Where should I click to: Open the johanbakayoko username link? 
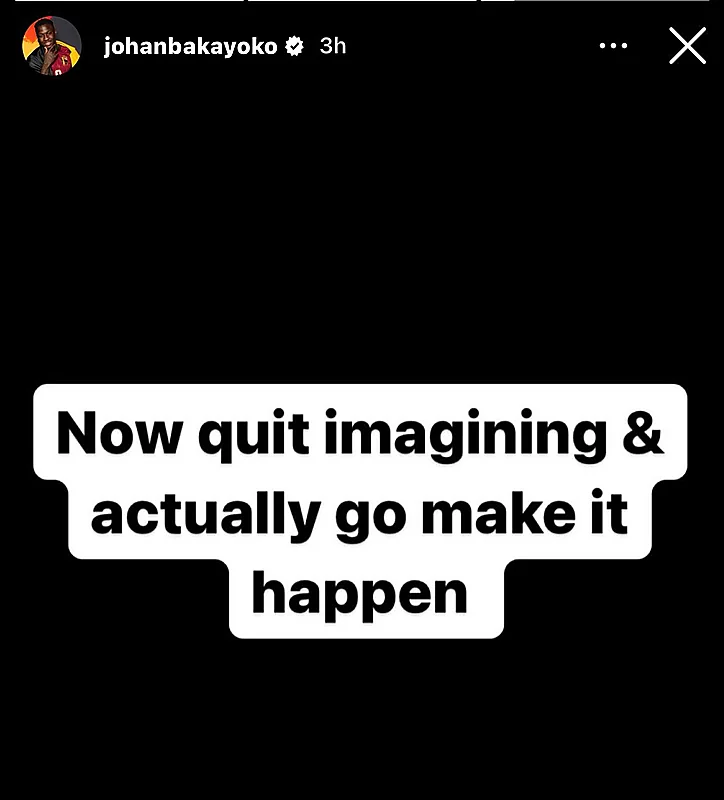[190, 46]
